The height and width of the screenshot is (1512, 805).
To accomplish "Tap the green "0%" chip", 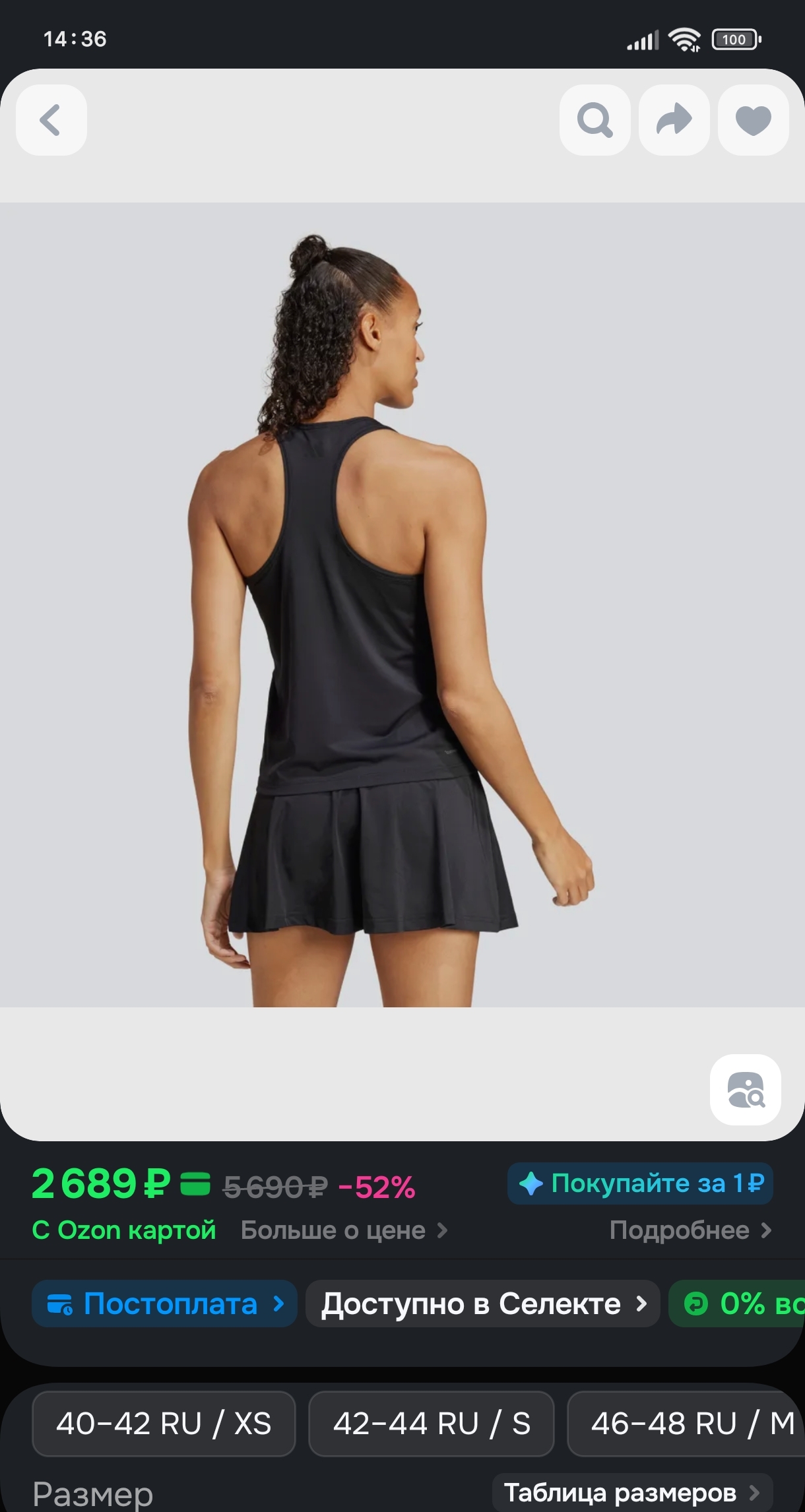I will 737,1304.
